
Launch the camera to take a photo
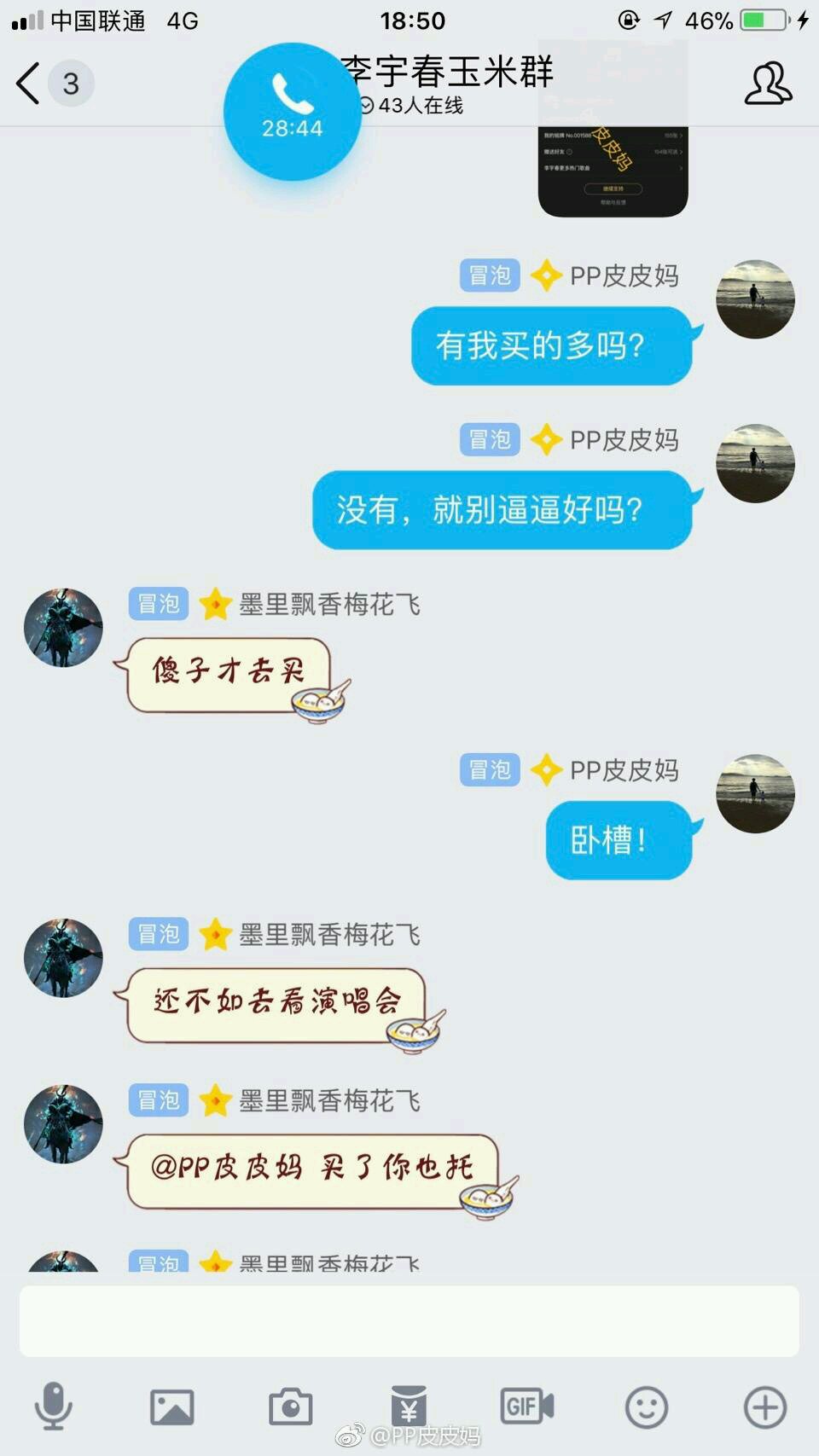(290, 1407)
